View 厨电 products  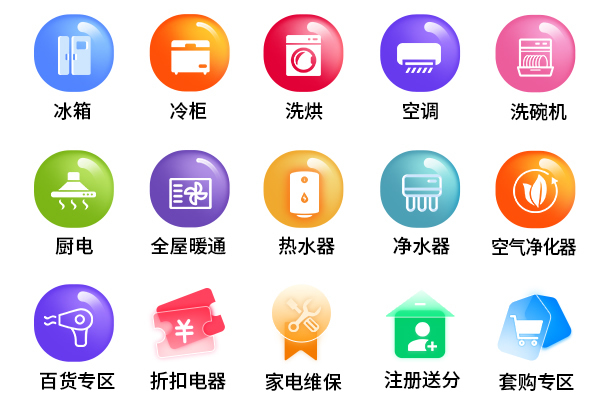coord(74,190)
